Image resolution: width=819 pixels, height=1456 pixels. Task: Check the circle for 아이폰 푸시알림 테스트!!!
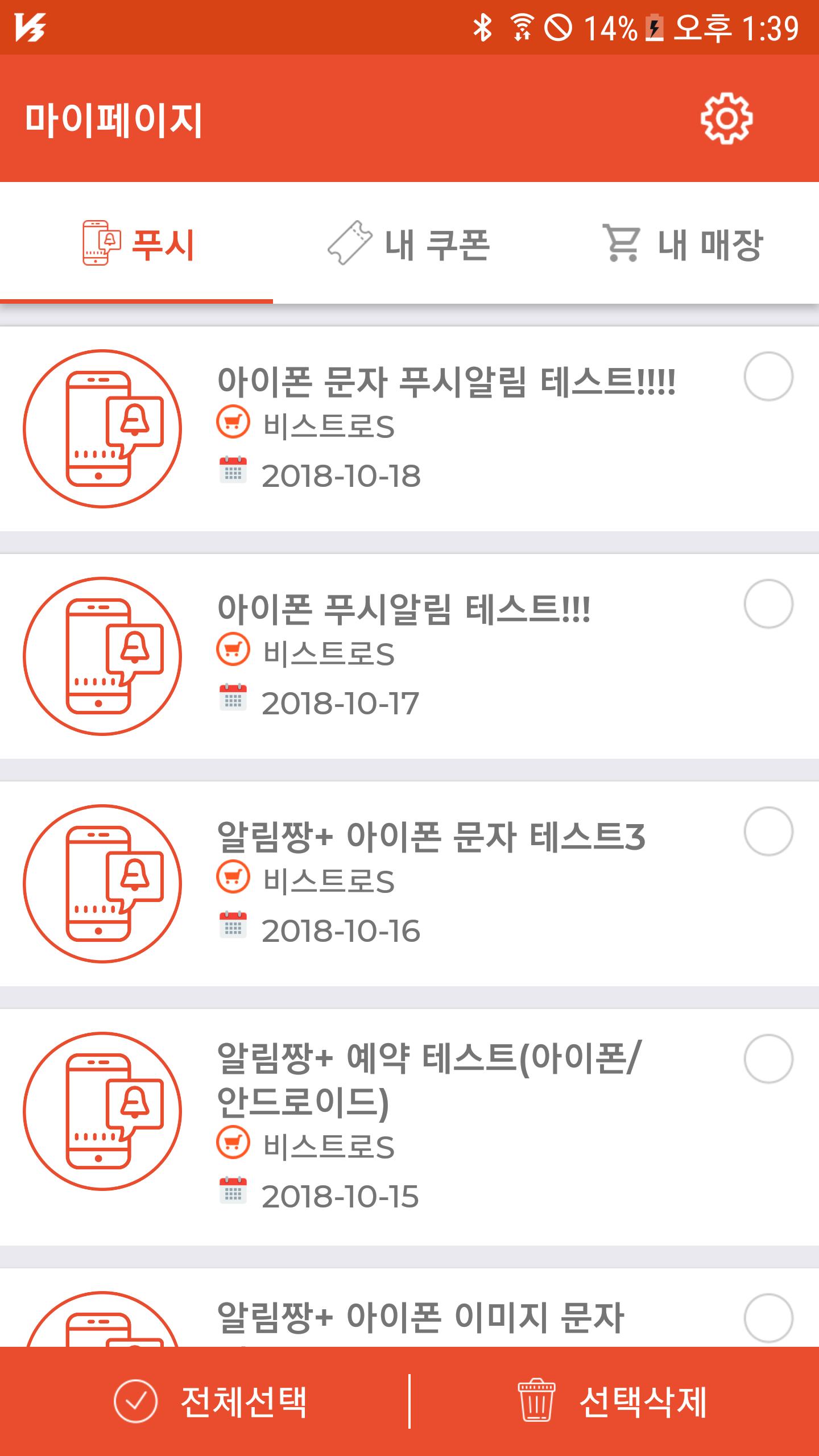pos(768,604)
